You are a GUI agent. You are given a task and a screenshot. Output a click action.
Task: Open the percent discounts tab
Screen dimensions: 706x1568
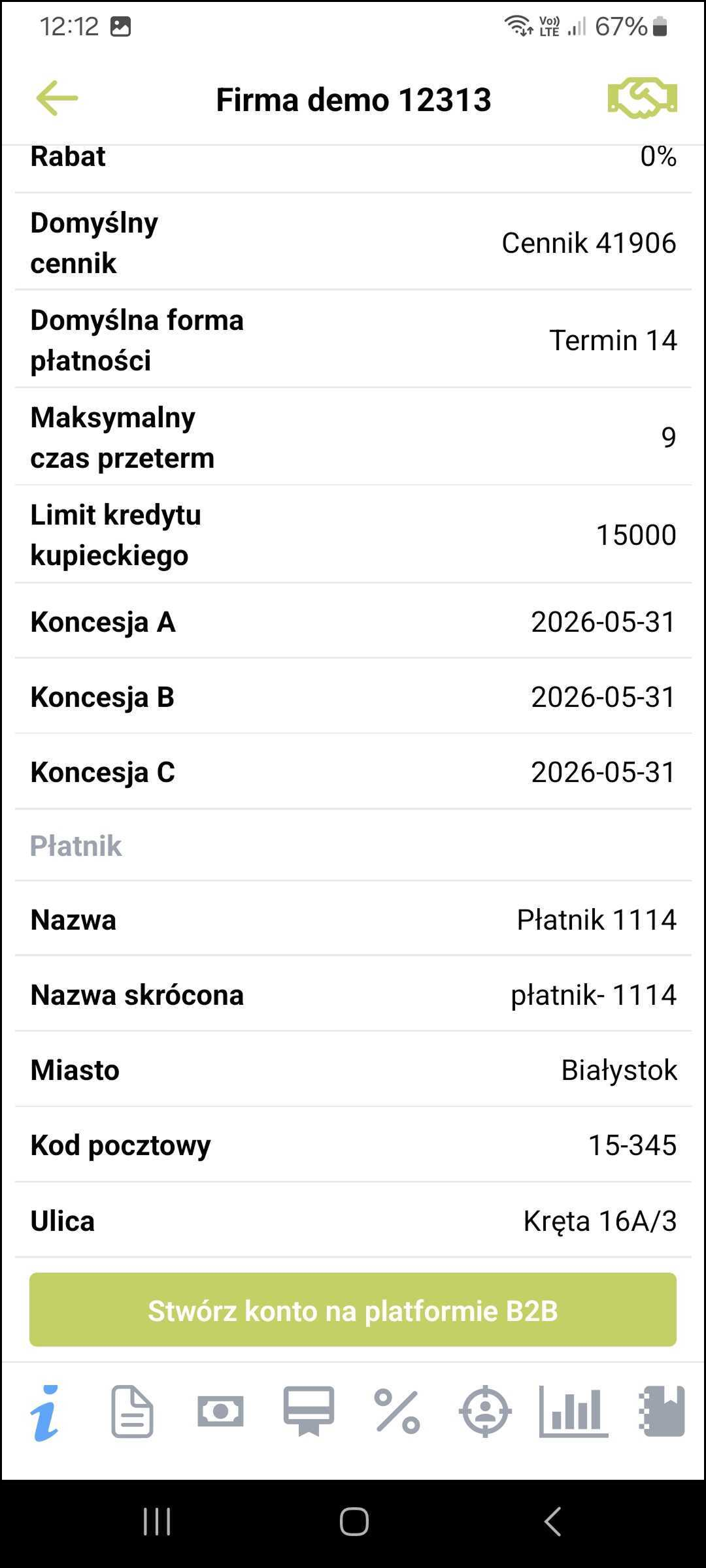[x=397, y=1411]
